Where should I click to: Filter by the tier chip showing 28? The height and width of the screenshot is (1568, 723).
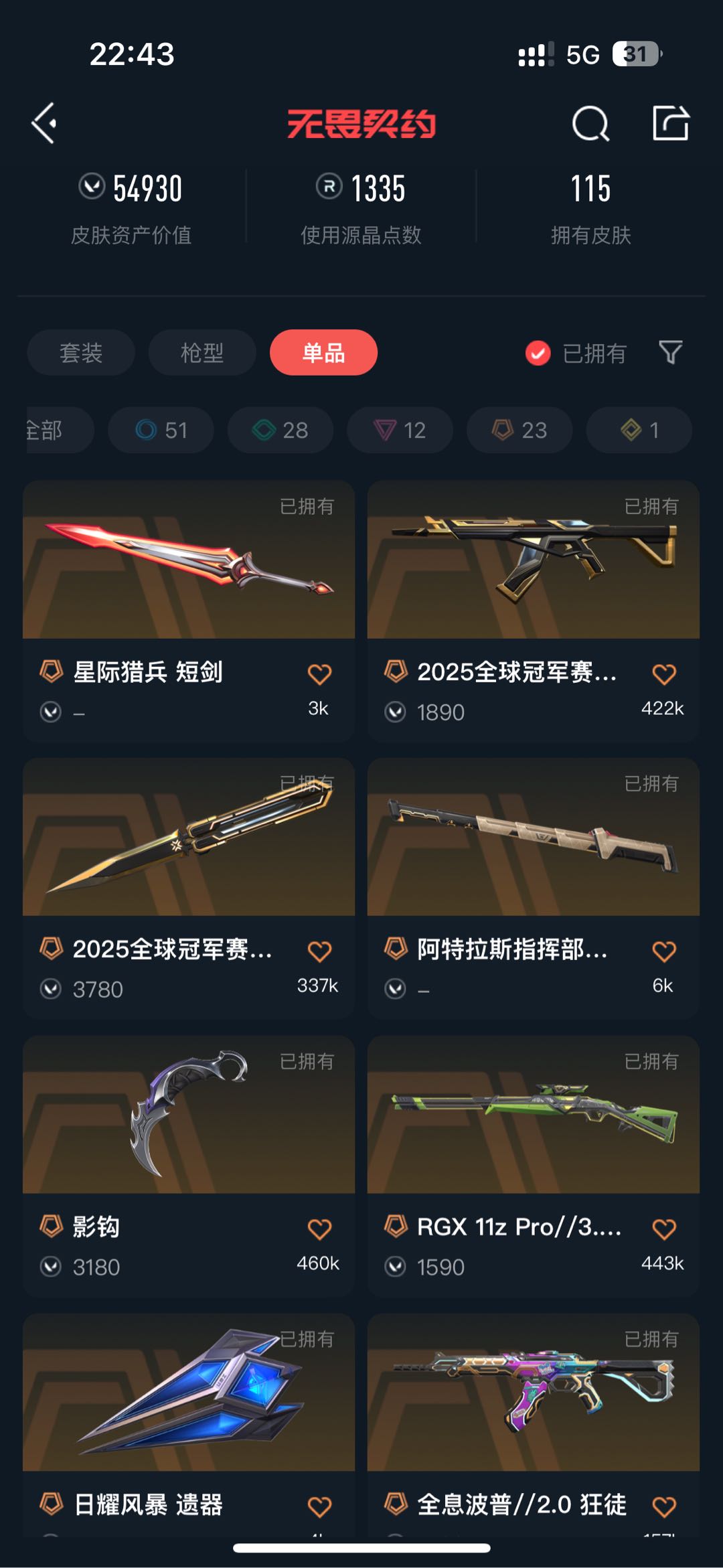tap(280, 430)
